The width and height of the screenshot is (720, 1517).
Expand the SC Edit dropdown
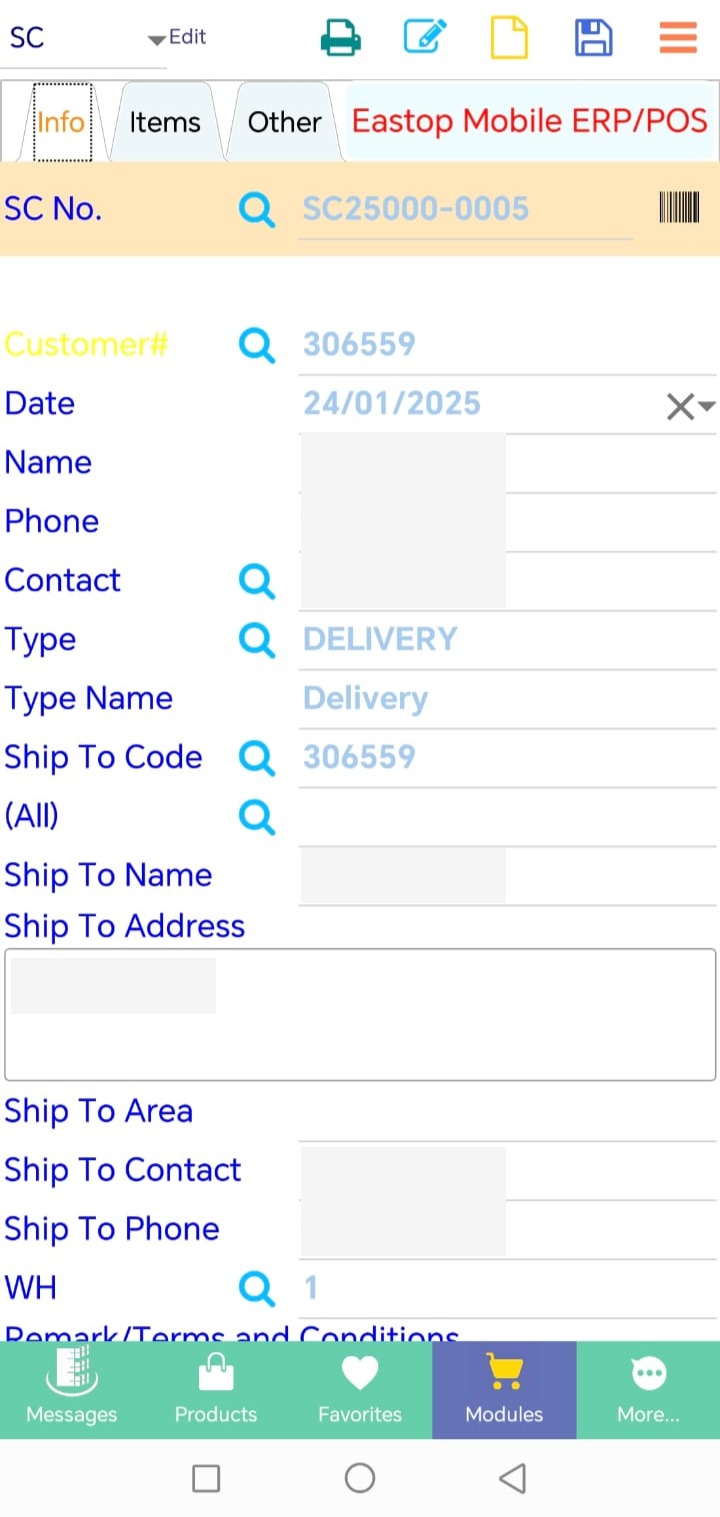(177, 37)
